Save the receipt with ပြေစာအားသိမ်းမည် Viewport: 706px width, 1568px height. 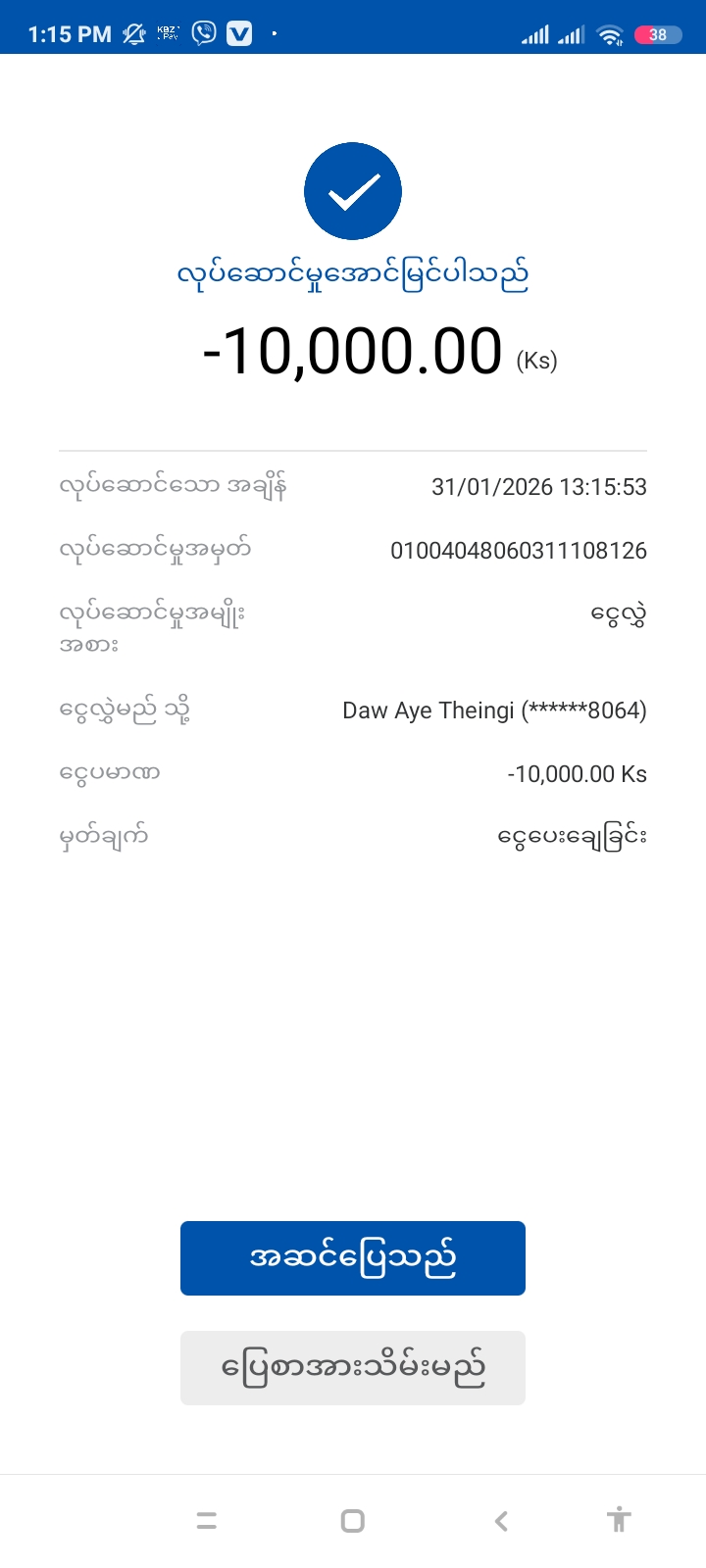pyautogui.click(x=353, y=1368)
